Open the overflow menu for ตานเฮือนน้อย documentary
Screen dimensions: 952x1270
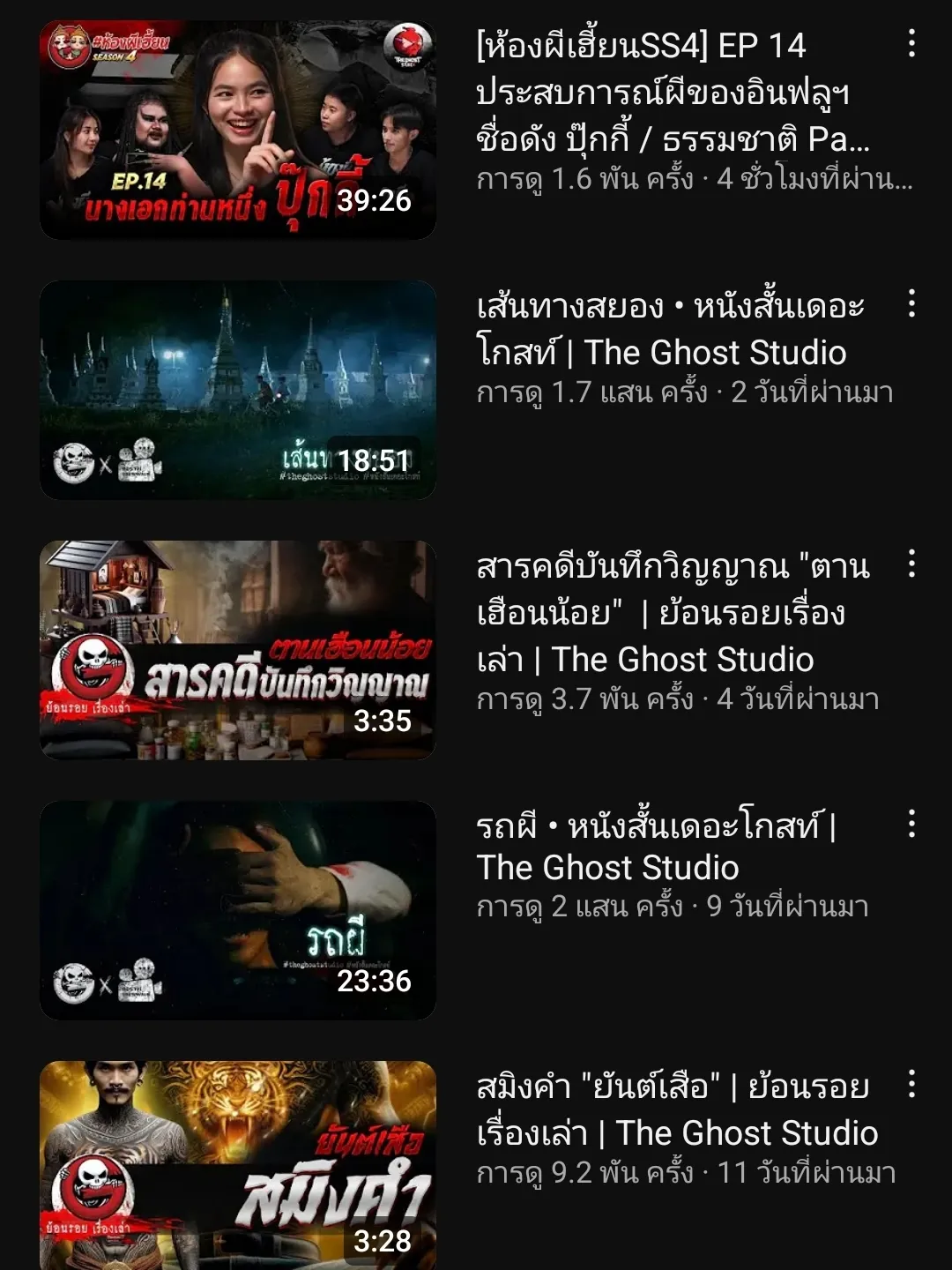point(912,562)
